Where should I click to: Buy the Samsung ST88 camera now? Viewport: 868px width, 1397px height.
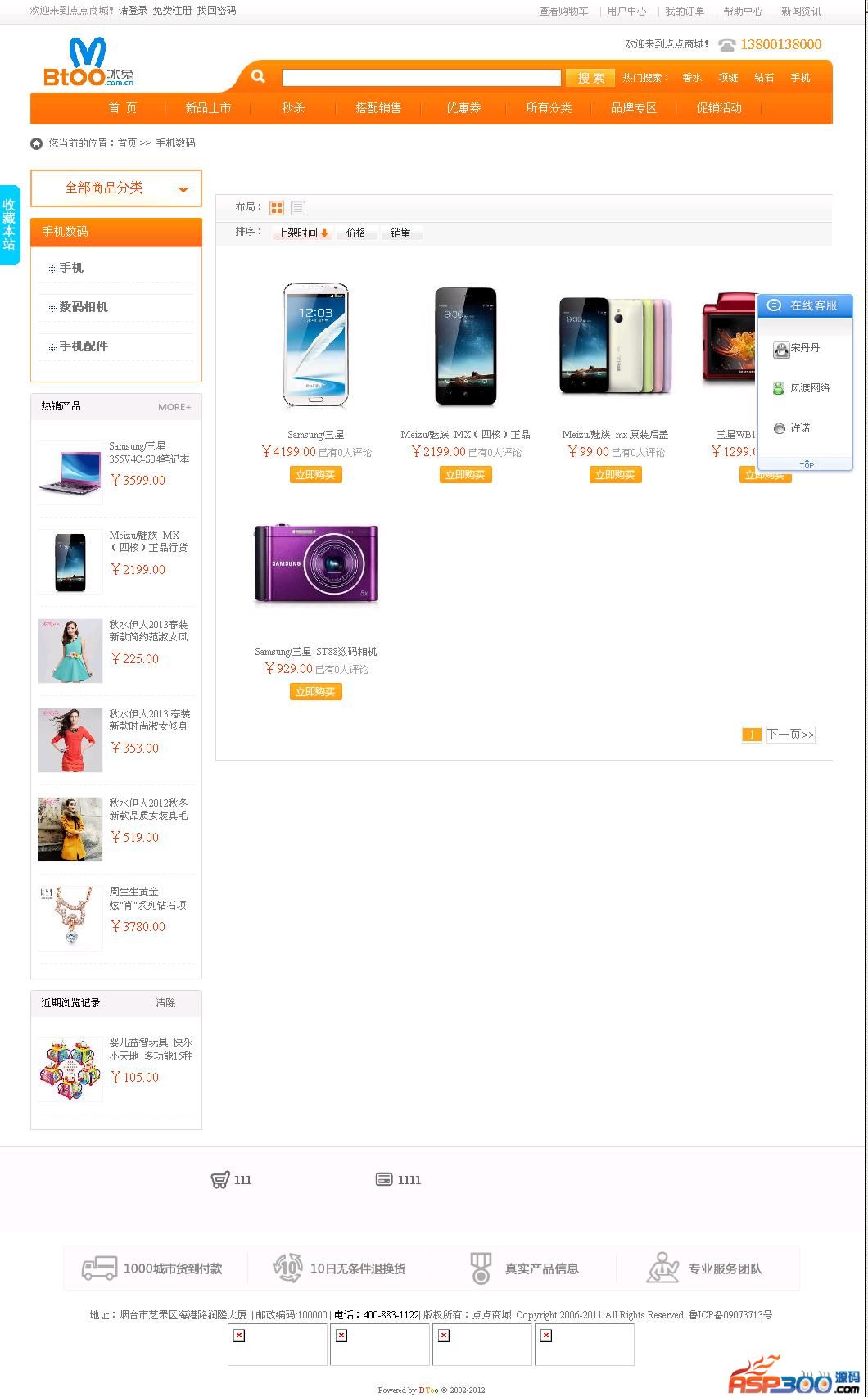pyautogui.click(x=315, y=692)
